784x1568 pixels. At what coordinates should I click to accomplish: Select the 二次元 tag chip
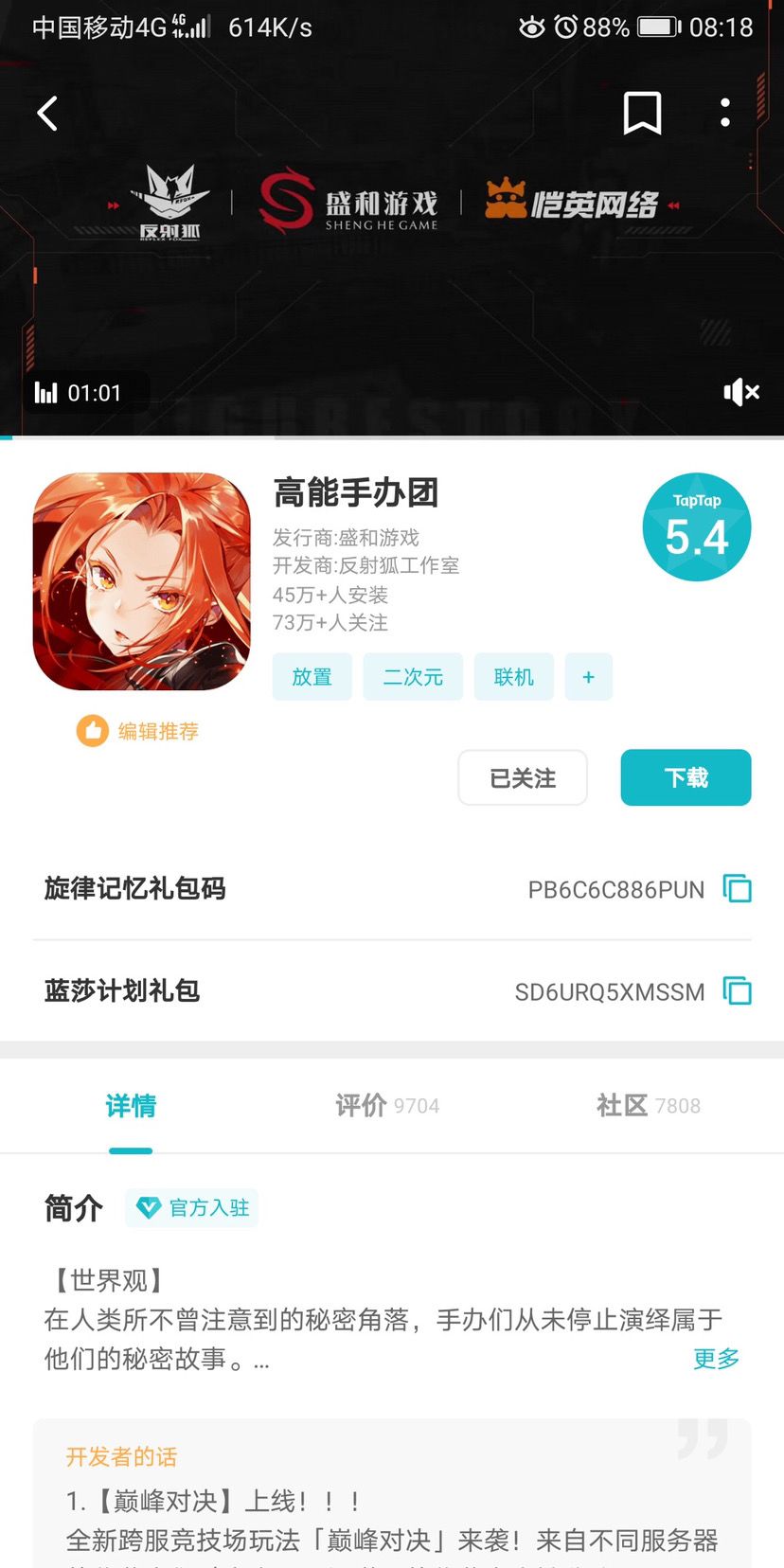[413, 677]
